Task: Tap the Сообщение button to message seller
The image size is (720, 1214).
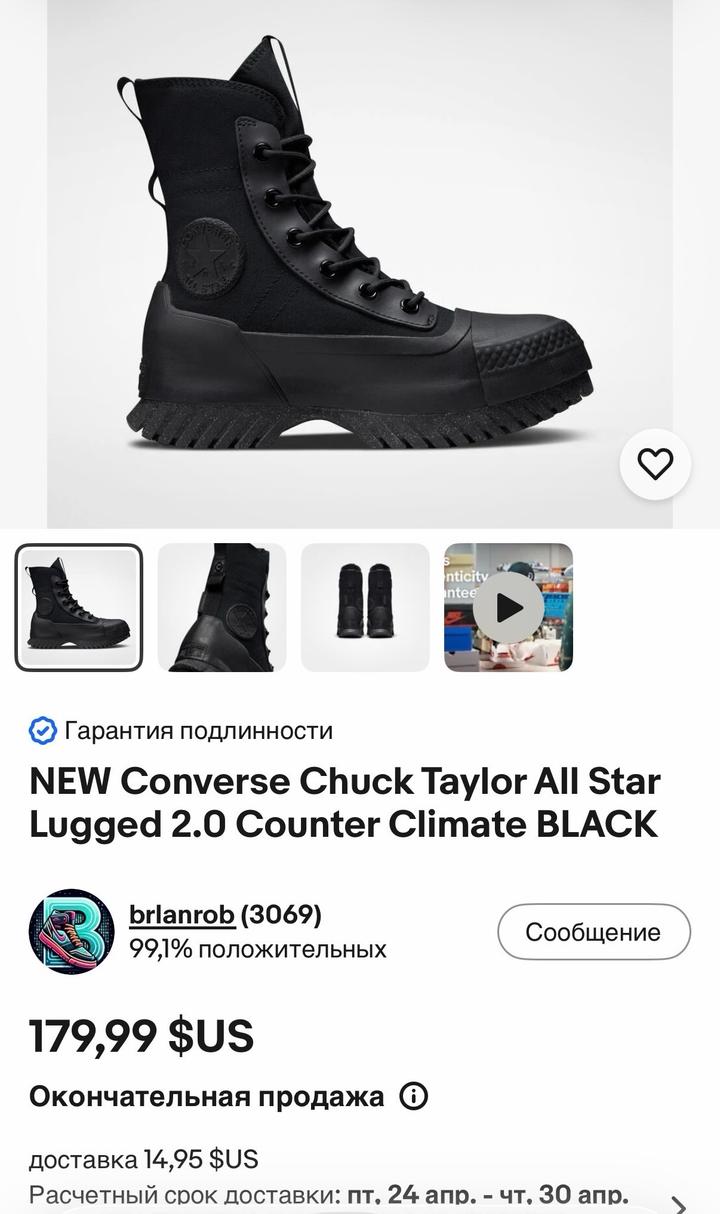Action: point(593,932)
